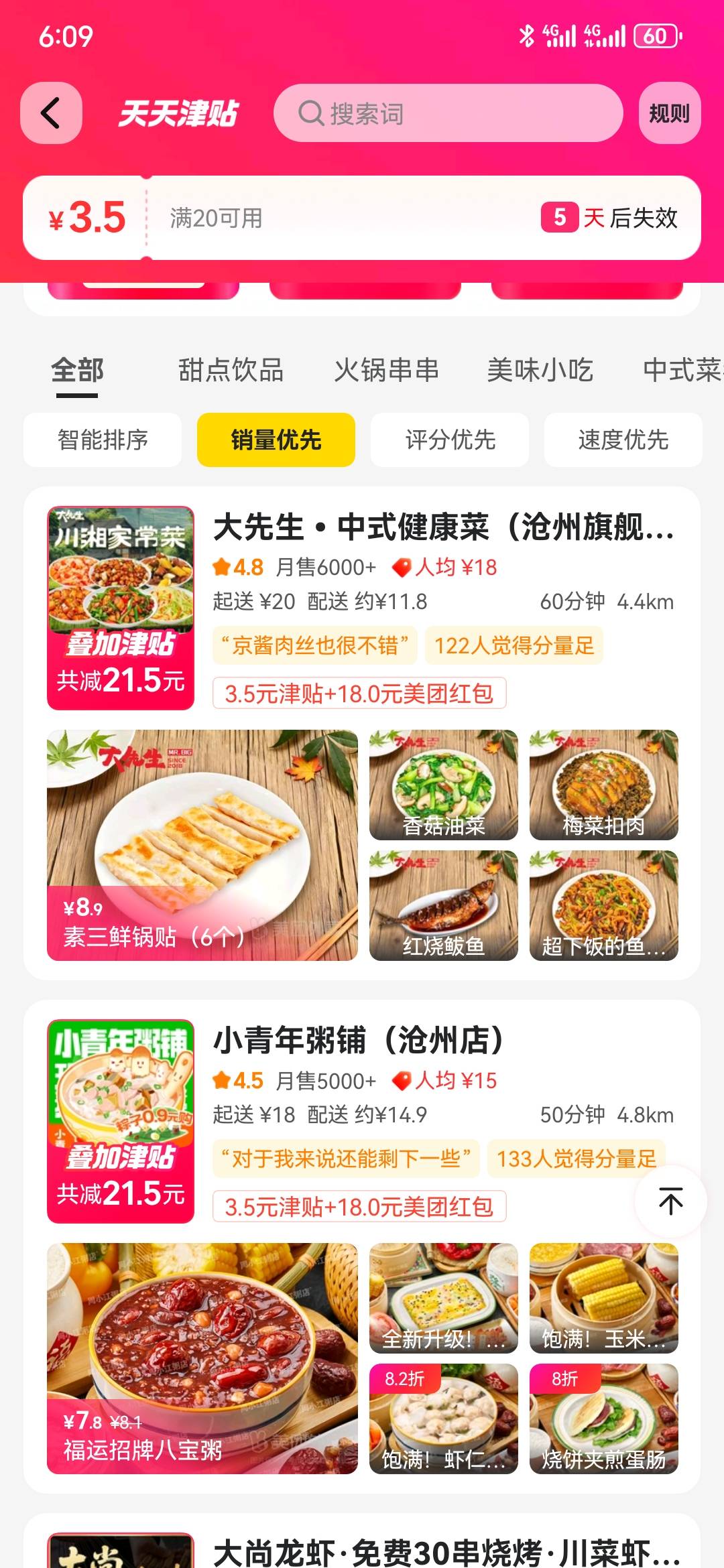Open the 香菇油菜 dish tile

pyautogui.click(x=443, y=785)
